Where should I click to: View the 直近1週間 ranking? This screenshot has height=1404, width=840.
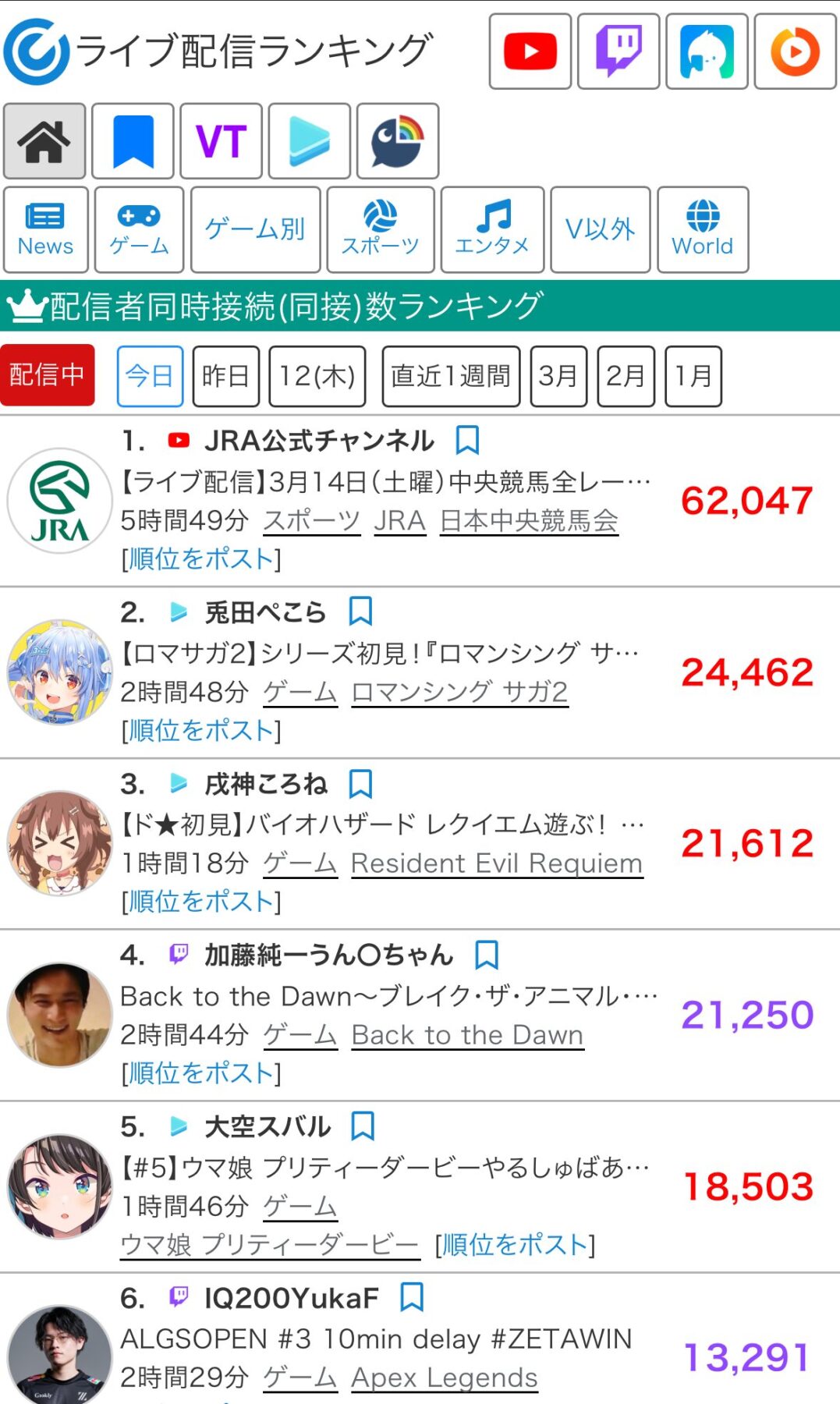pos(451,377)
